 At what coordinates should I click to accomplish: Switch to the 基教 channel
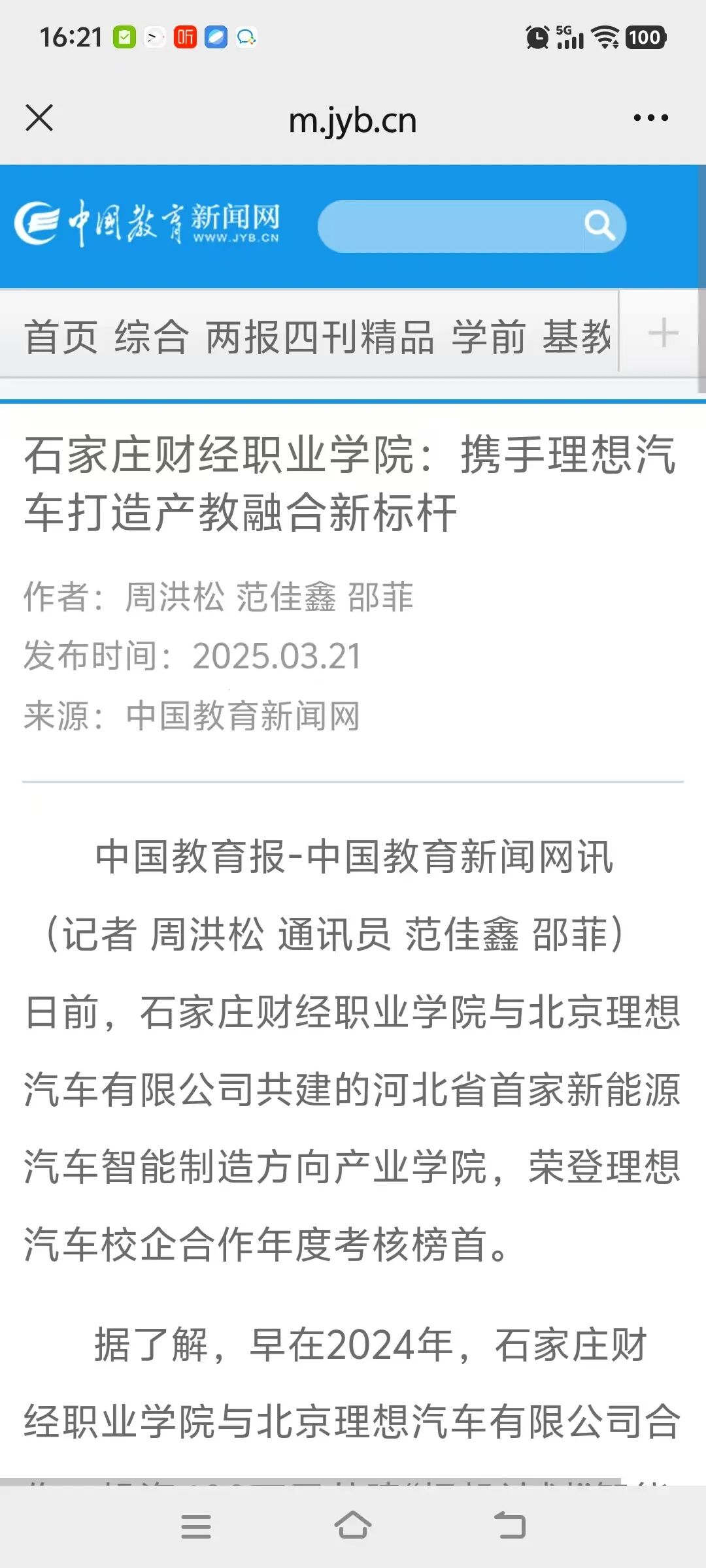point(577,336)
